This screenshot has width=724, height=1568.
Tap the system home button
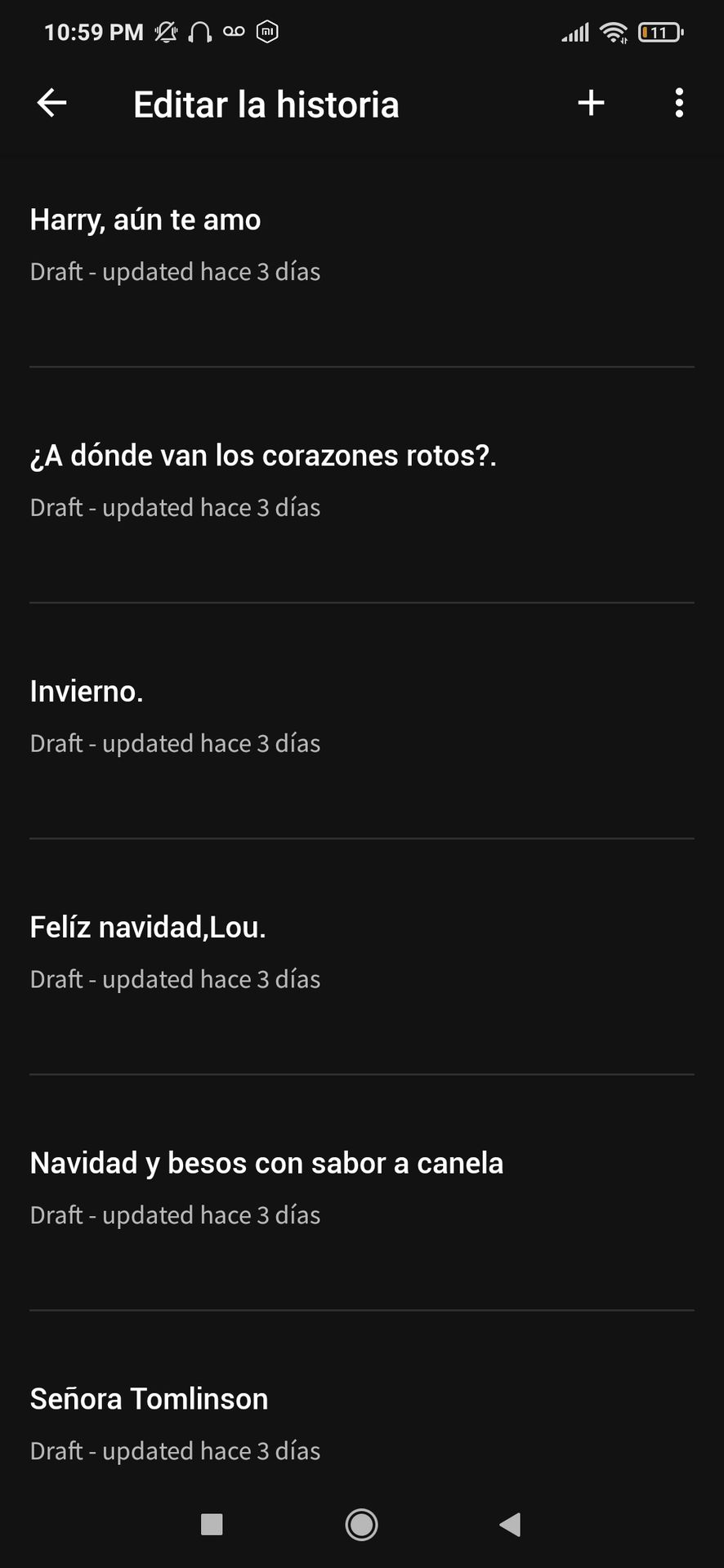[x=361, y=1524]
